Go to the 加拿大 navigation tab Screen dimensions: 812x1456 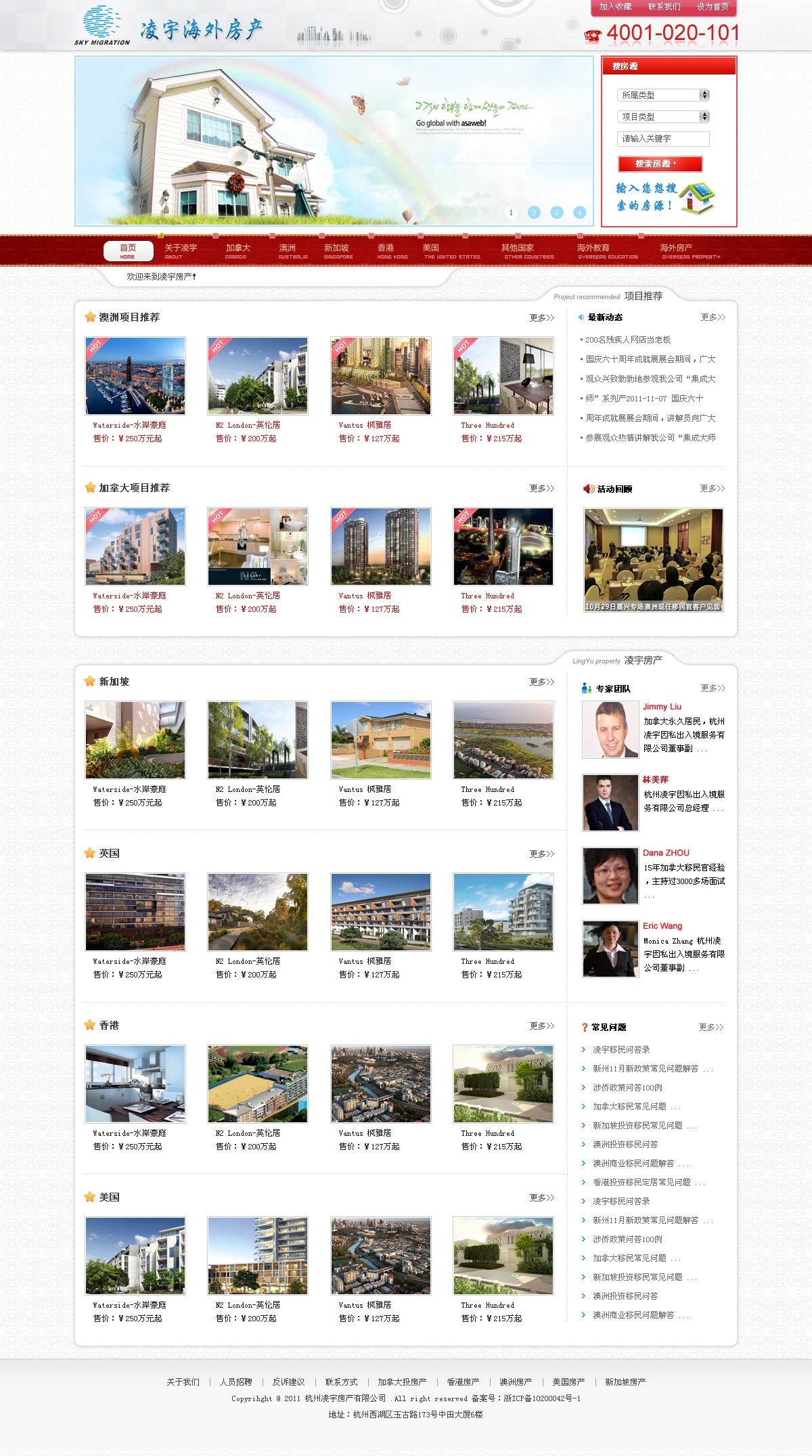[x=238, y=250]
